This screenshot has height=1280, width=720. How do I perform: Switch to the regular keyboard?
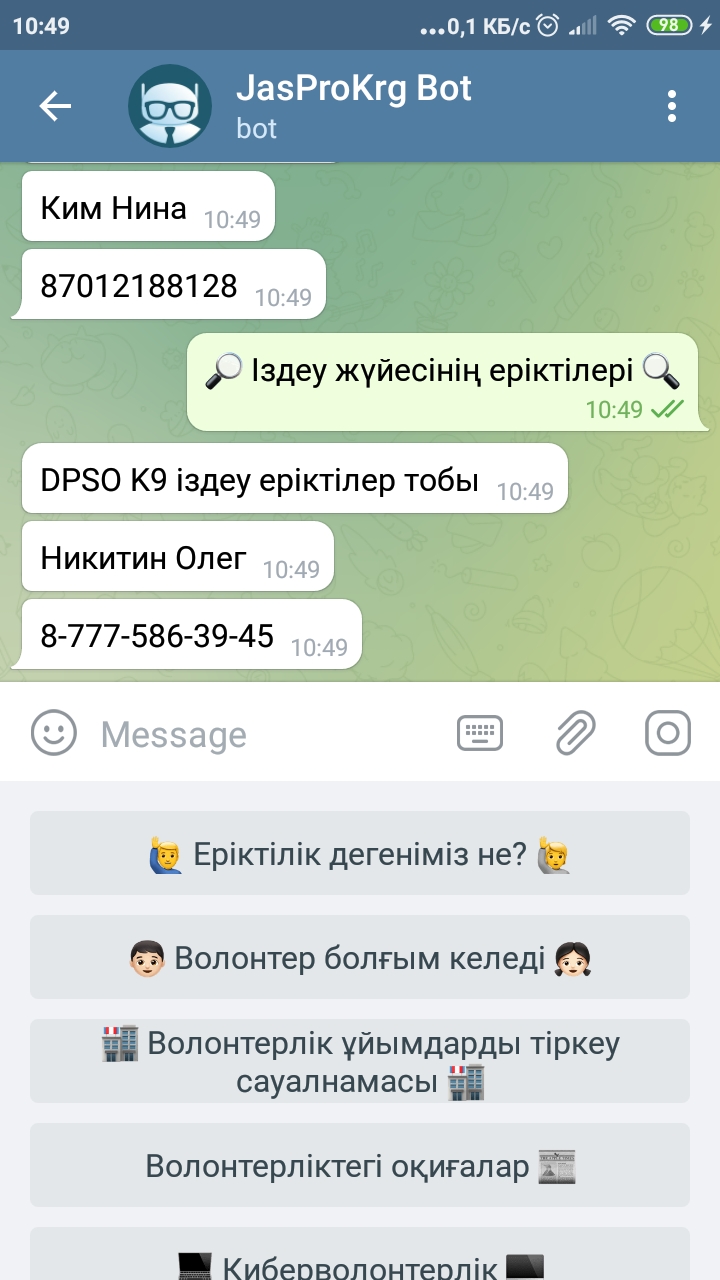point(480,733)
